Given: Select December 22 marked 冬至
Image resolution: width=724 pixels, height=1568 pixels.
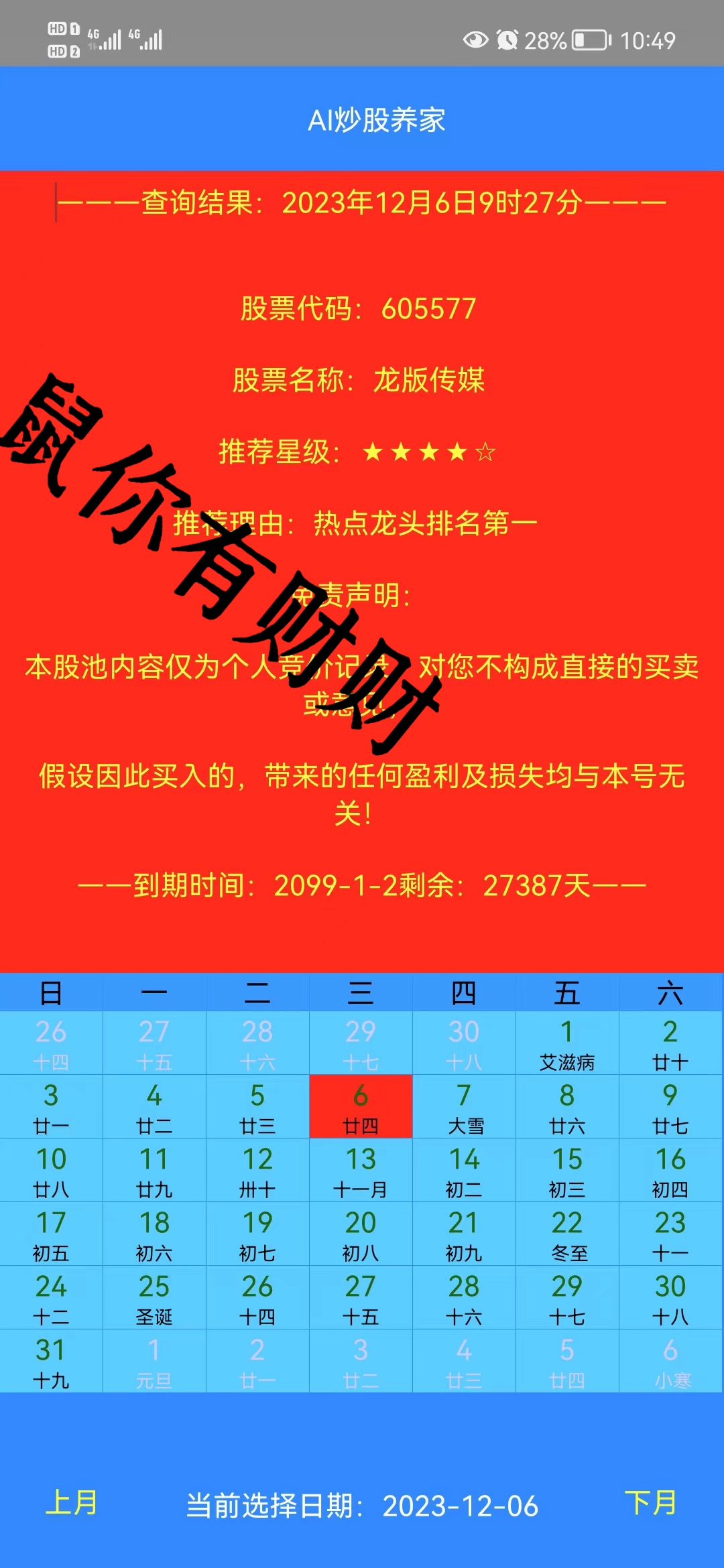Looking at the screenshot, I should pos(567,1234).
